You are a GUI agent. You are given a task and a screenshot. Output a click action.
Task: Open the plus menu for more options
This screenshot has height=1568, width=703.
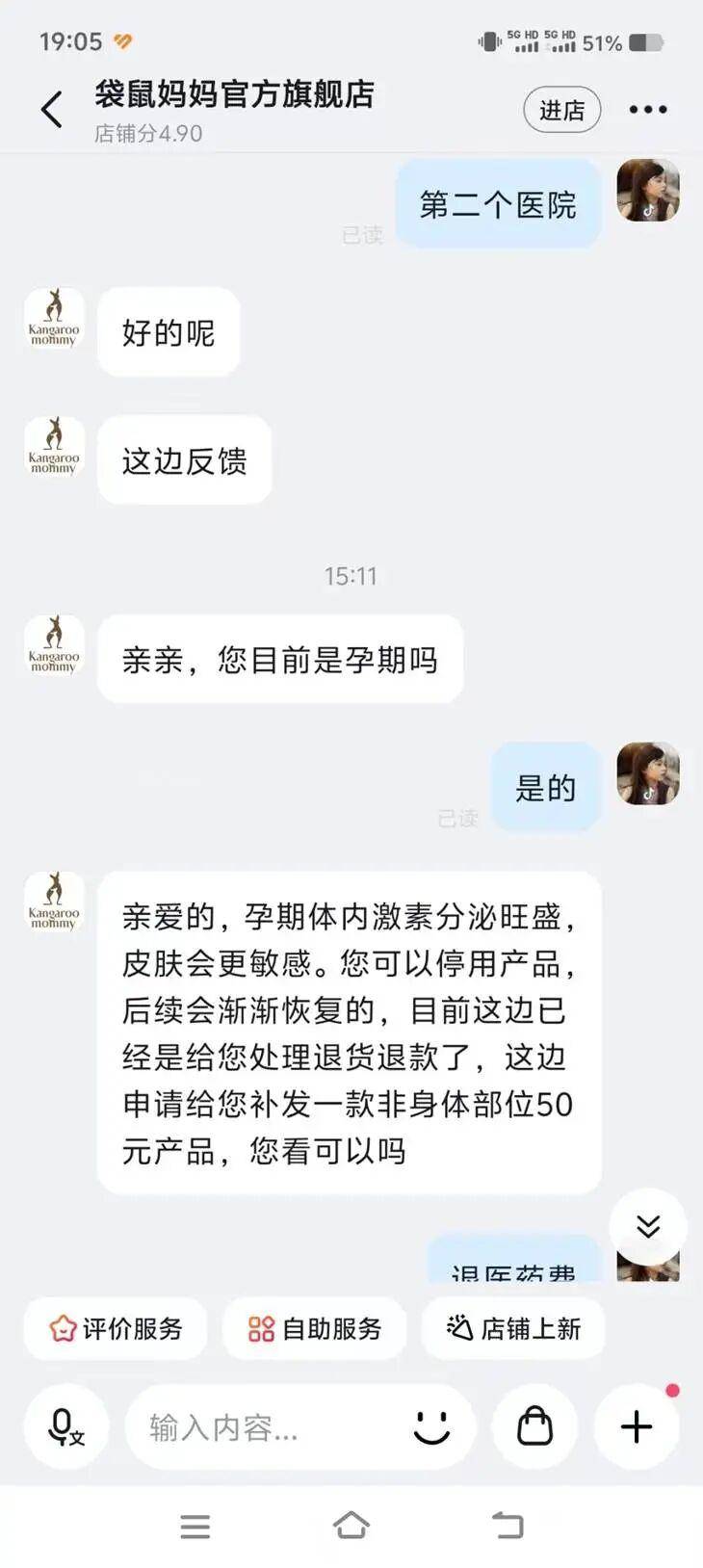point(636,1426)
